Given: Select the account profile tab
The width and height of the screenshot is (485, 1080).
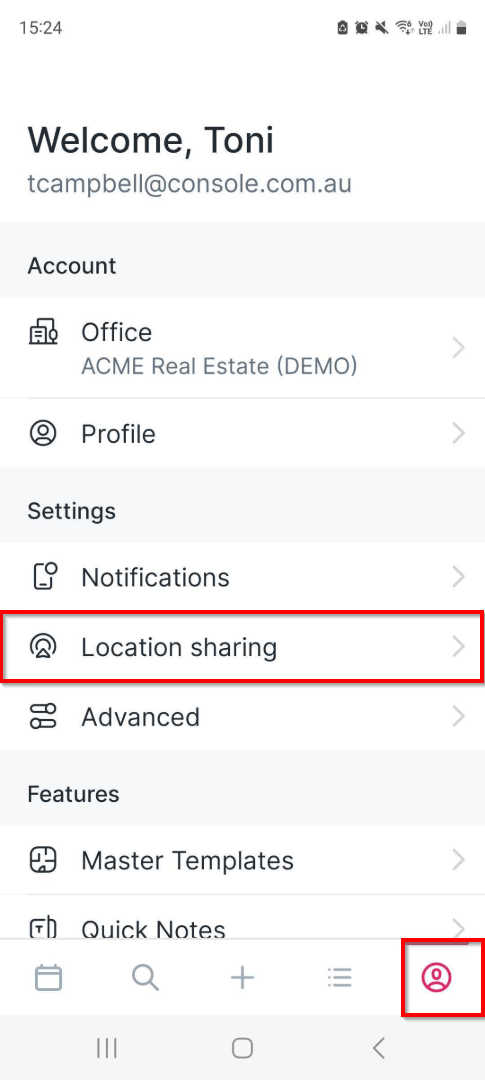Looking at the screenshot, I should (x=436, y=977).
